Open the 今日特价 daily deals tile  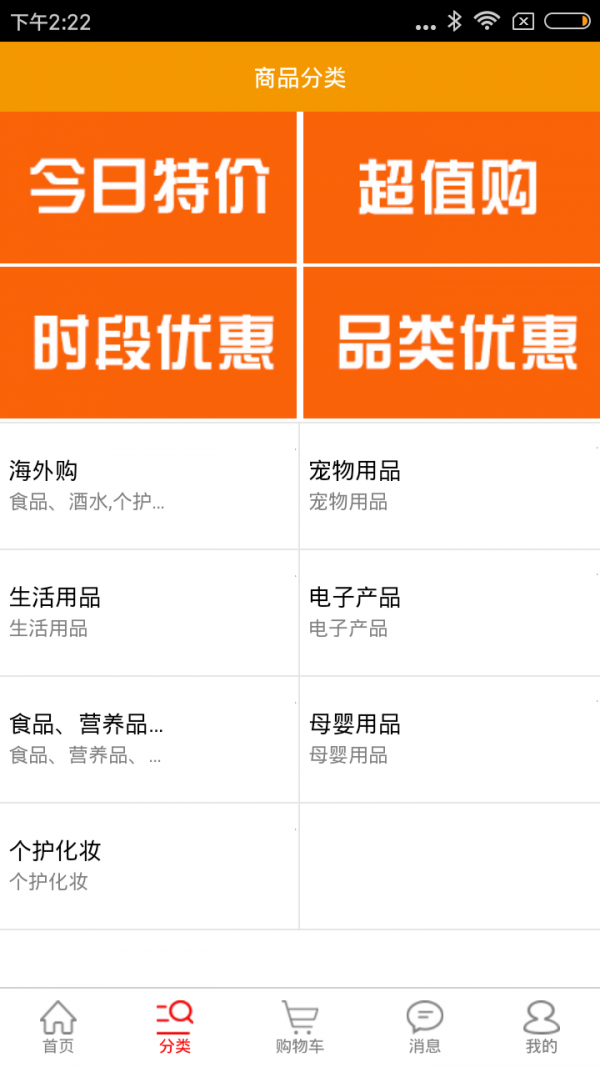(148, 187)
